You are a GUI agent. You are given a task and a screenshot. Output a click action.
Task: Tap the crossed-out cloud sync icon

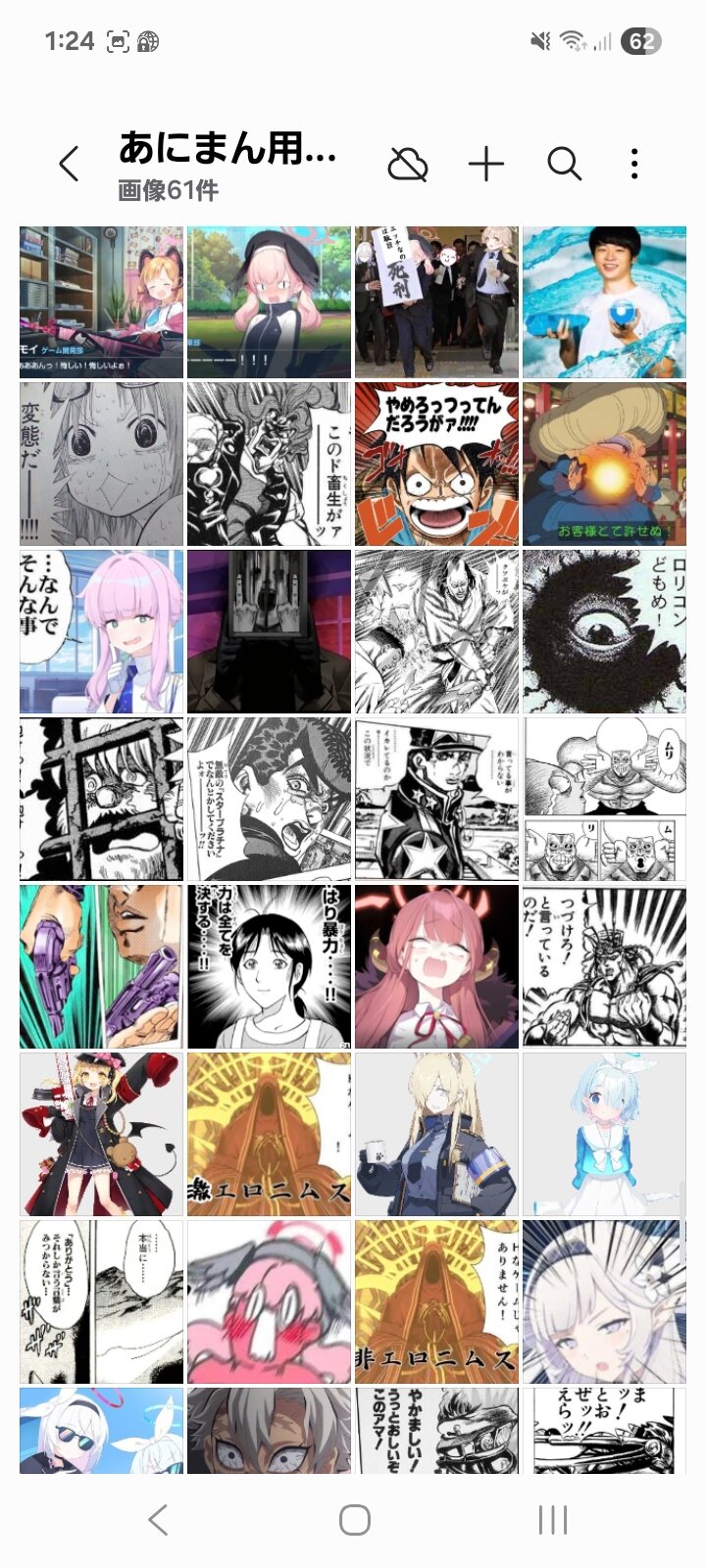click(407, 165)
